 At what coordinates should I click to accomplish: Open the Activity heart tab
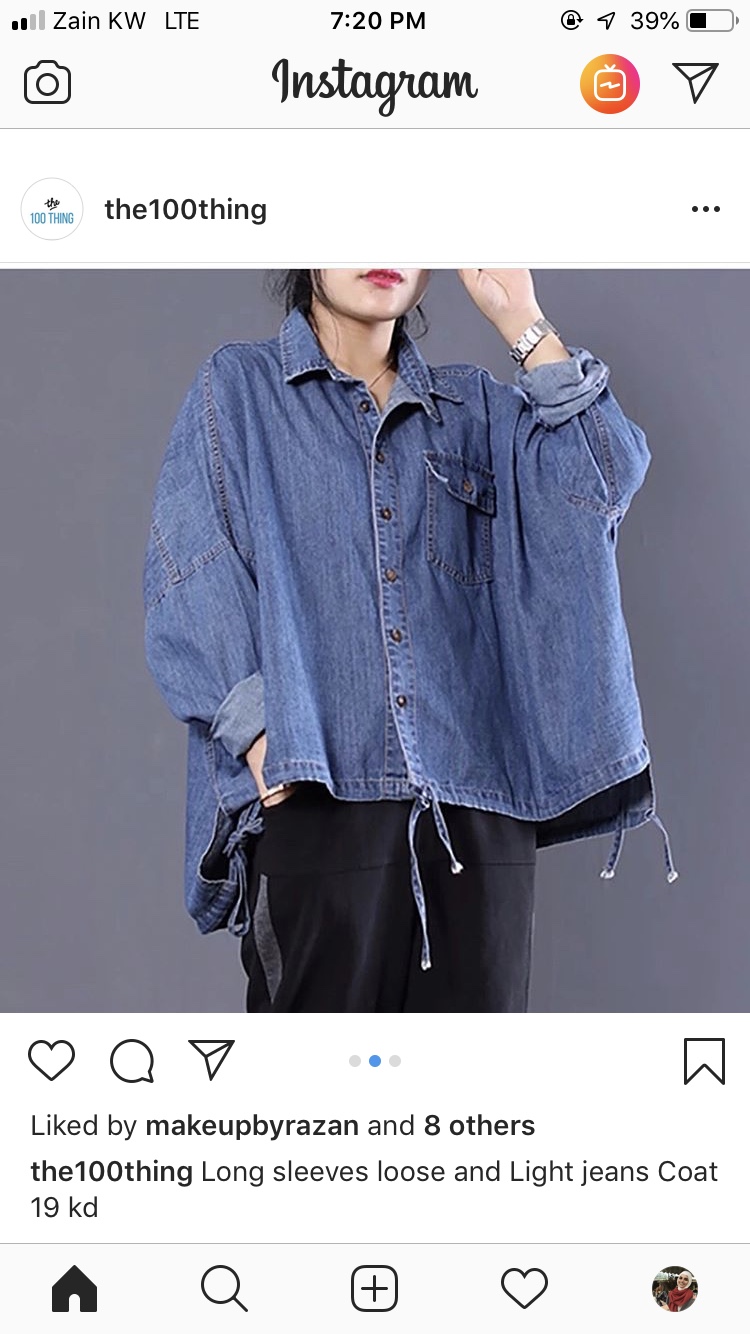tap(525, 1289)
